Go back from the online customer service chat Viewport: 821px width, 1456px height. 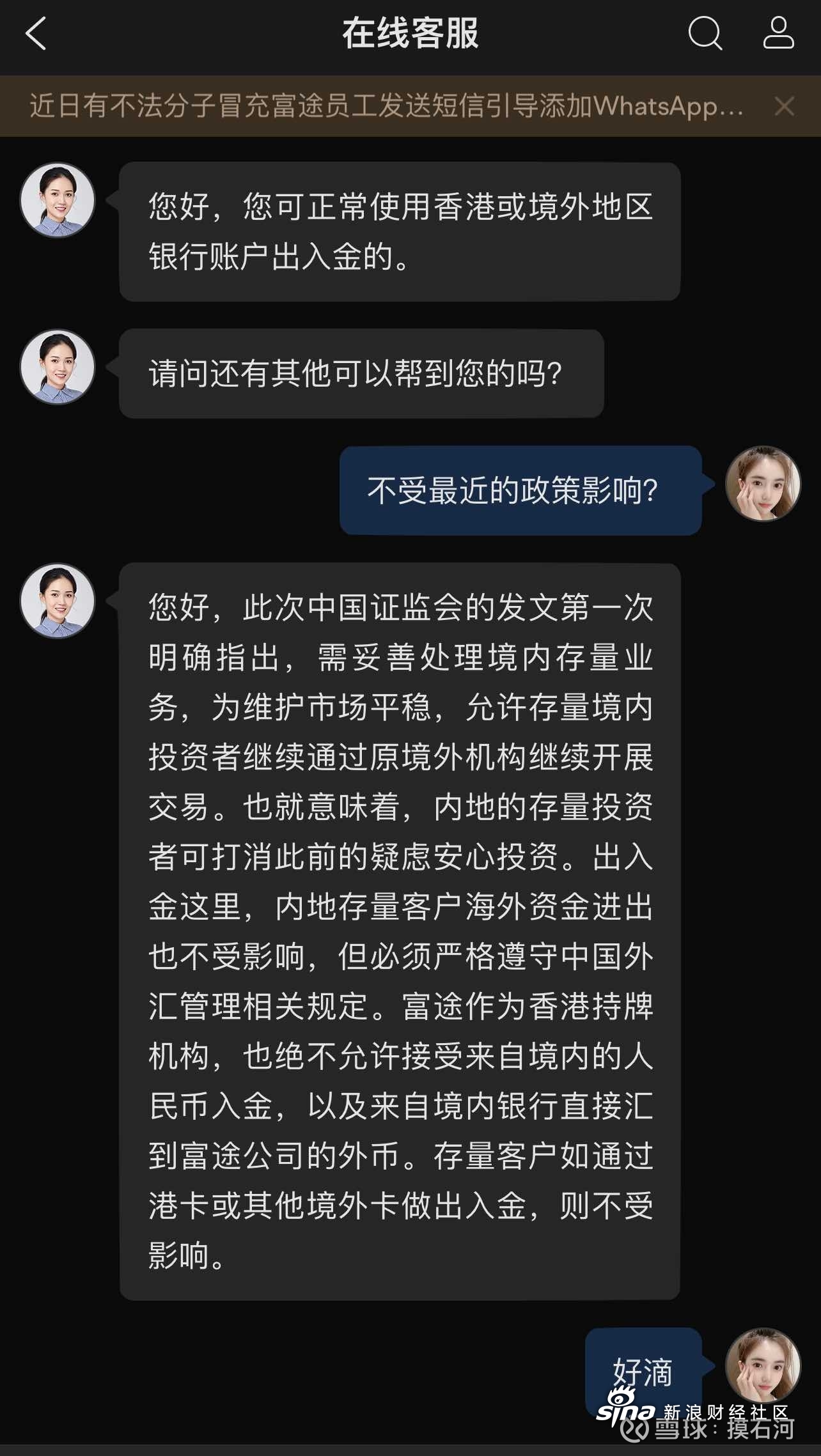[36, 33]
